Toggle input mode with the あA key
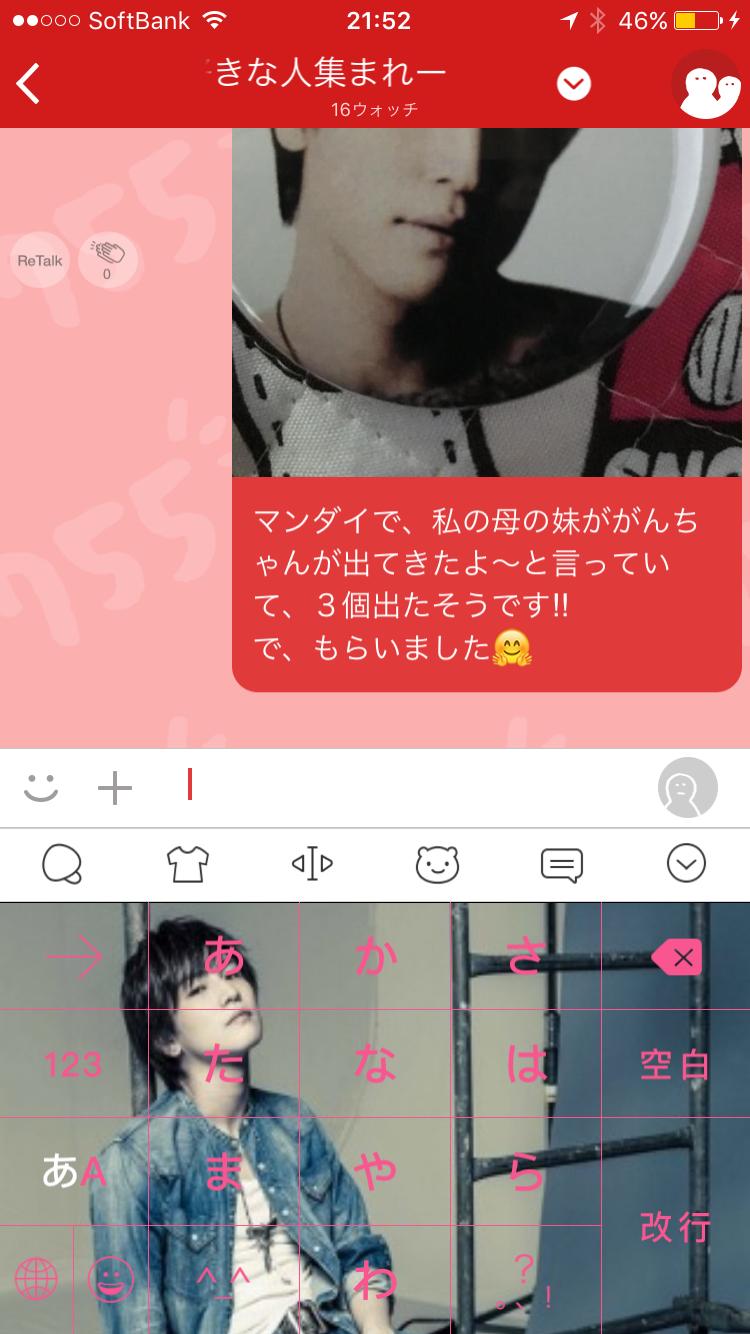This screenshot has width=750, height=1334. click(75, 1172)
